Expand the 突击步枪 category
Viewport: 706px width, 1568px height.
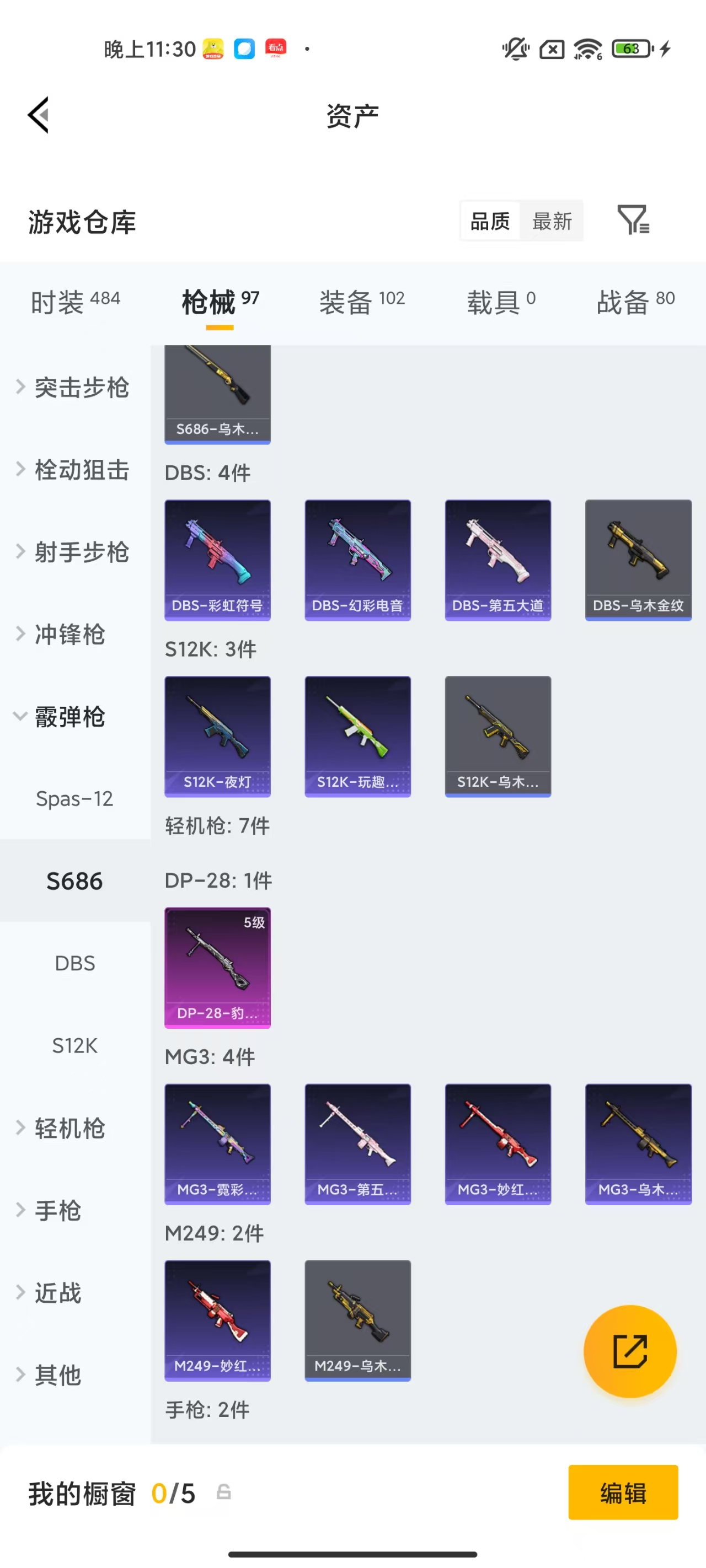click(x=74, y=387)
